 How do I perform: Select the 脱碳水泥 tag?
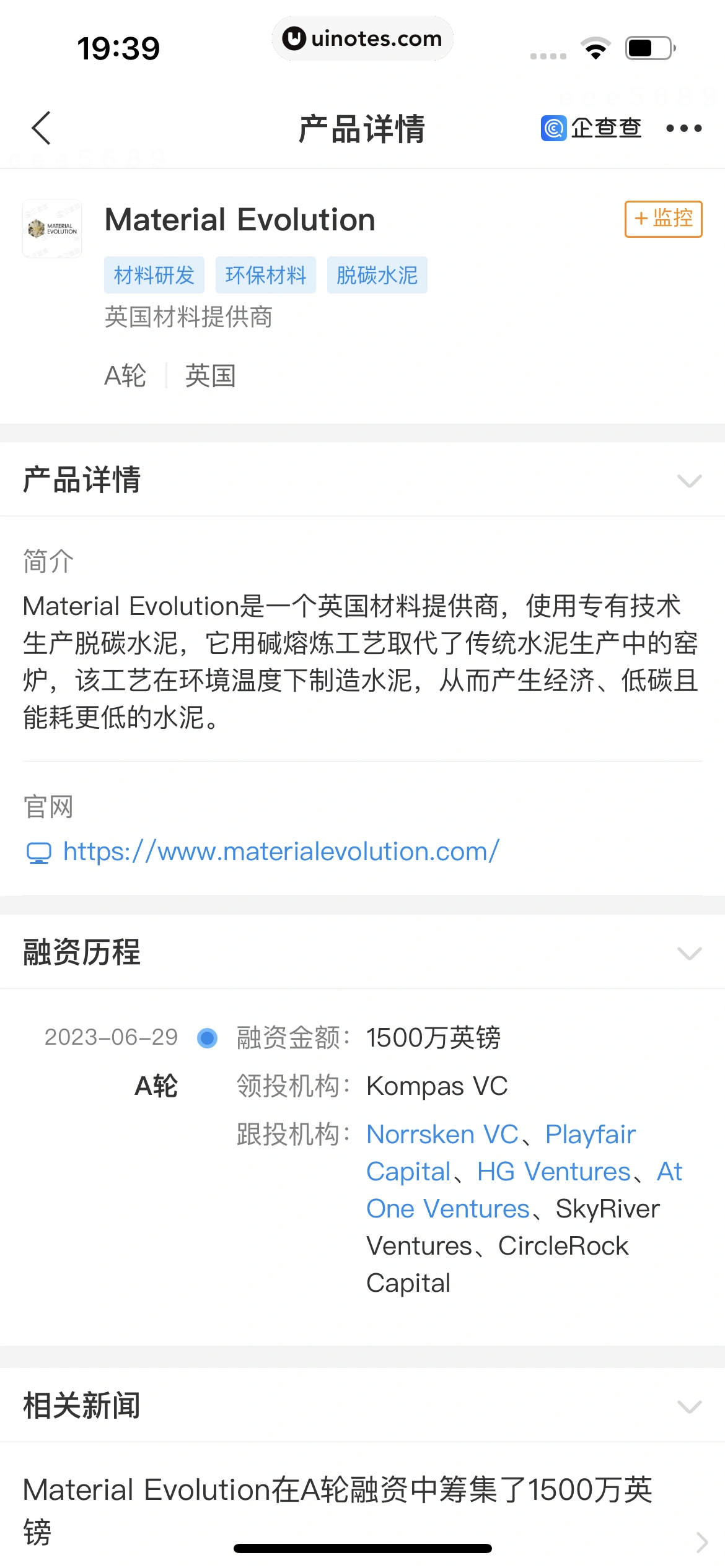(377, 275)
